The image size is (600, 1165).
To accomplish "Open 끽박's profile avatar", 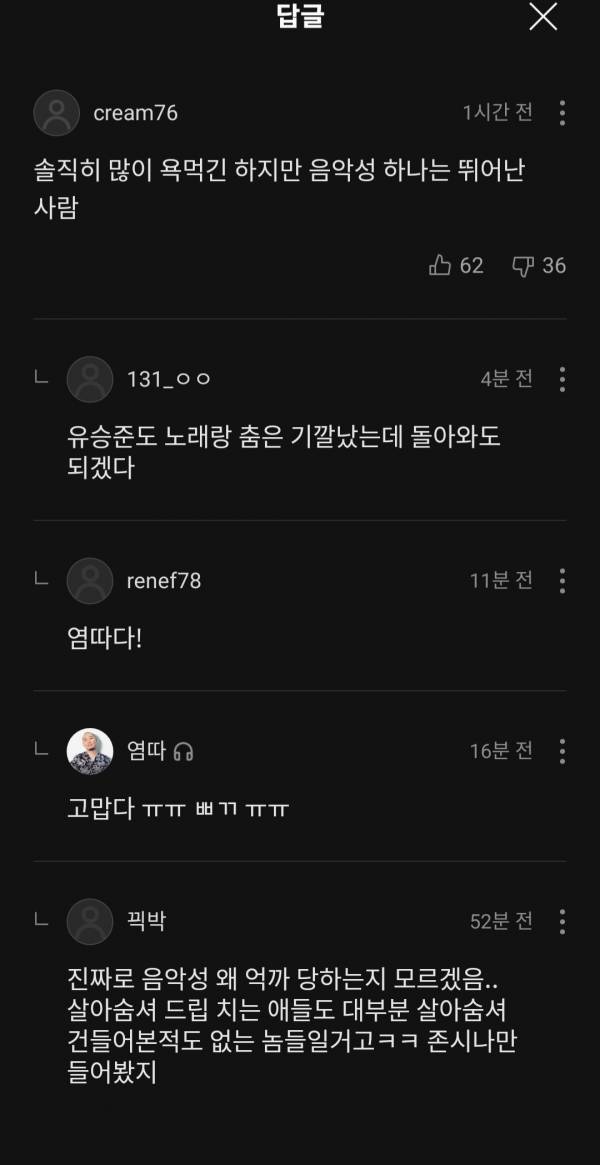I will click(90, 921).
